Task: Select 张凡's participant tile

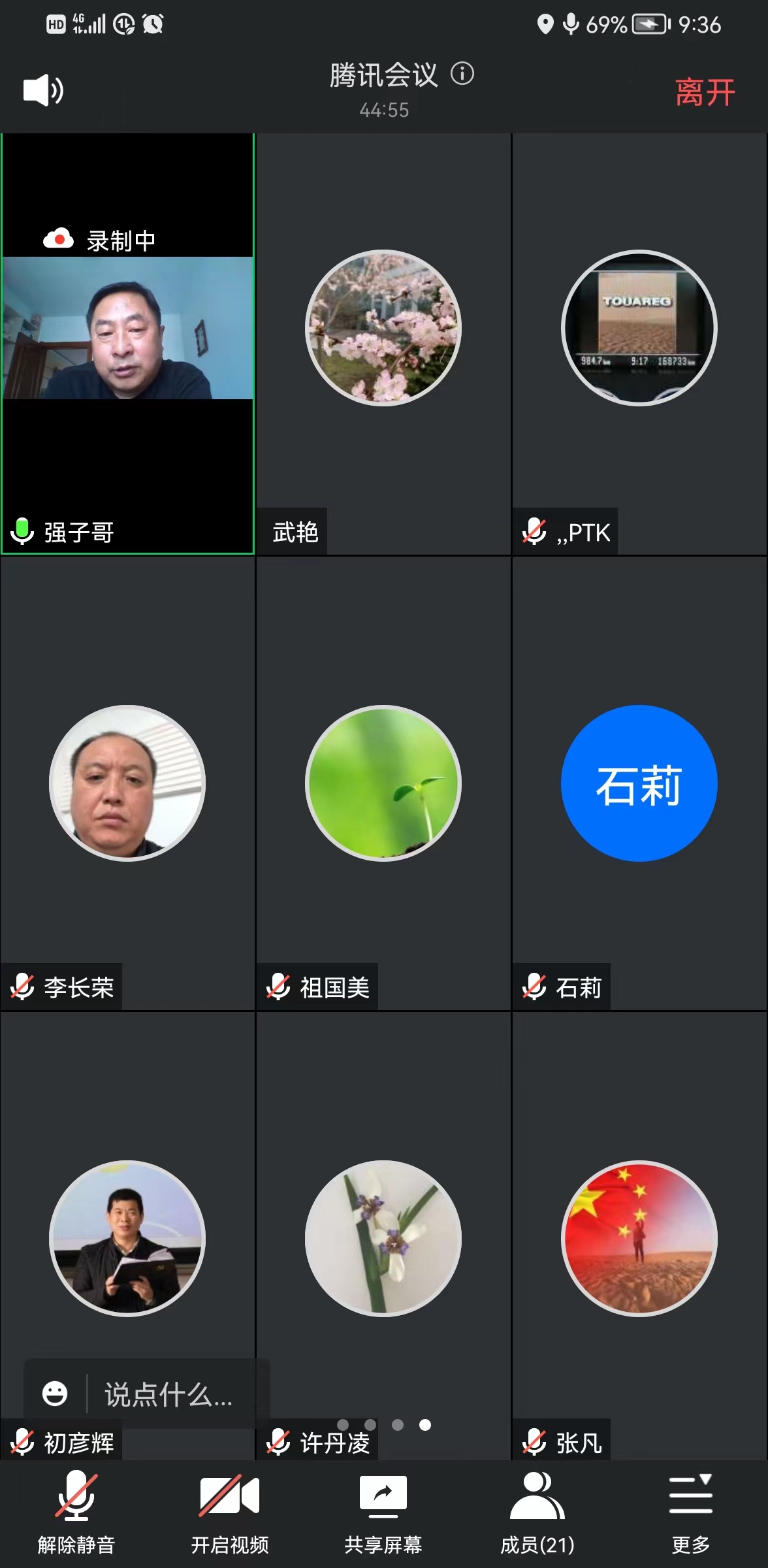Action: tap(639, 1238)
